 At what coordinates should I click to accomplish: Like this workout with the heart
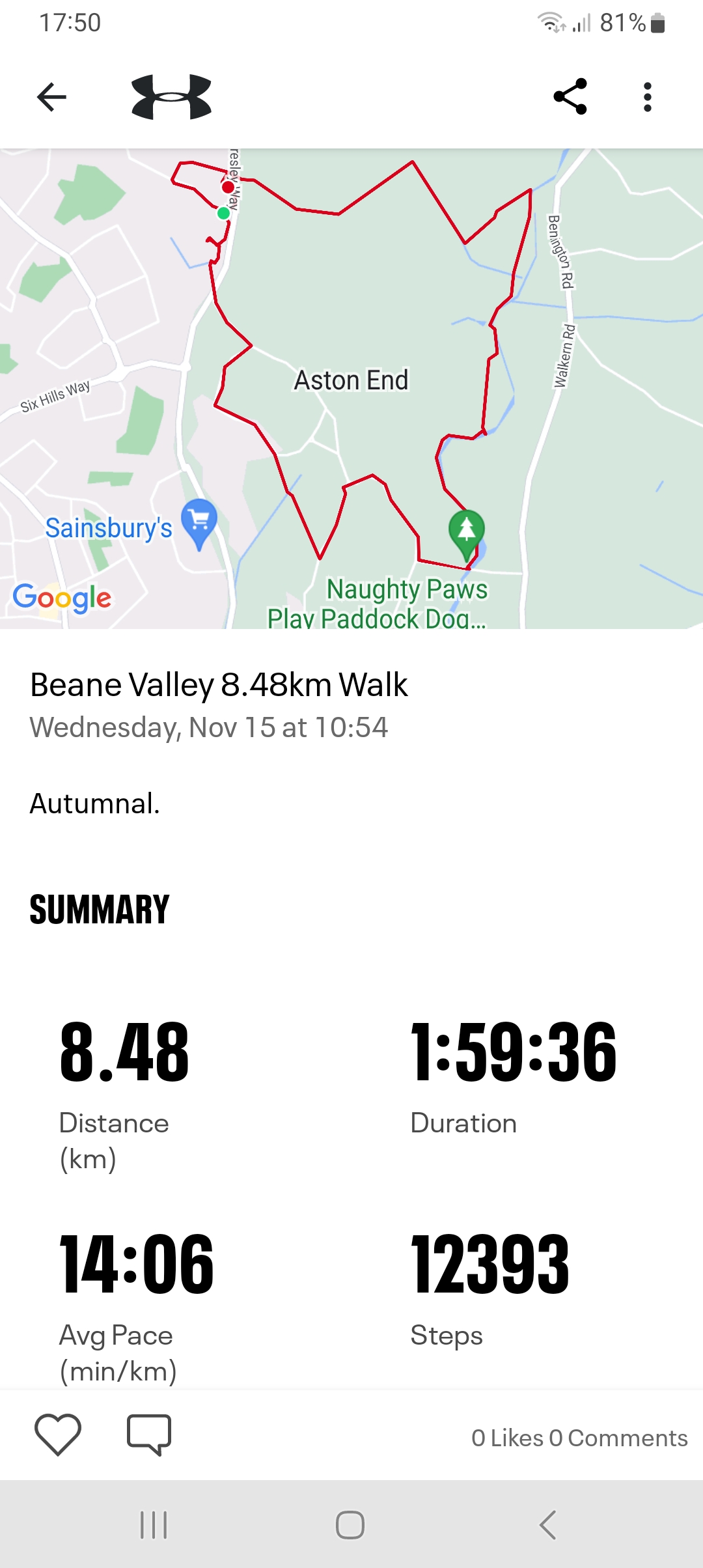pos(58,1435)
